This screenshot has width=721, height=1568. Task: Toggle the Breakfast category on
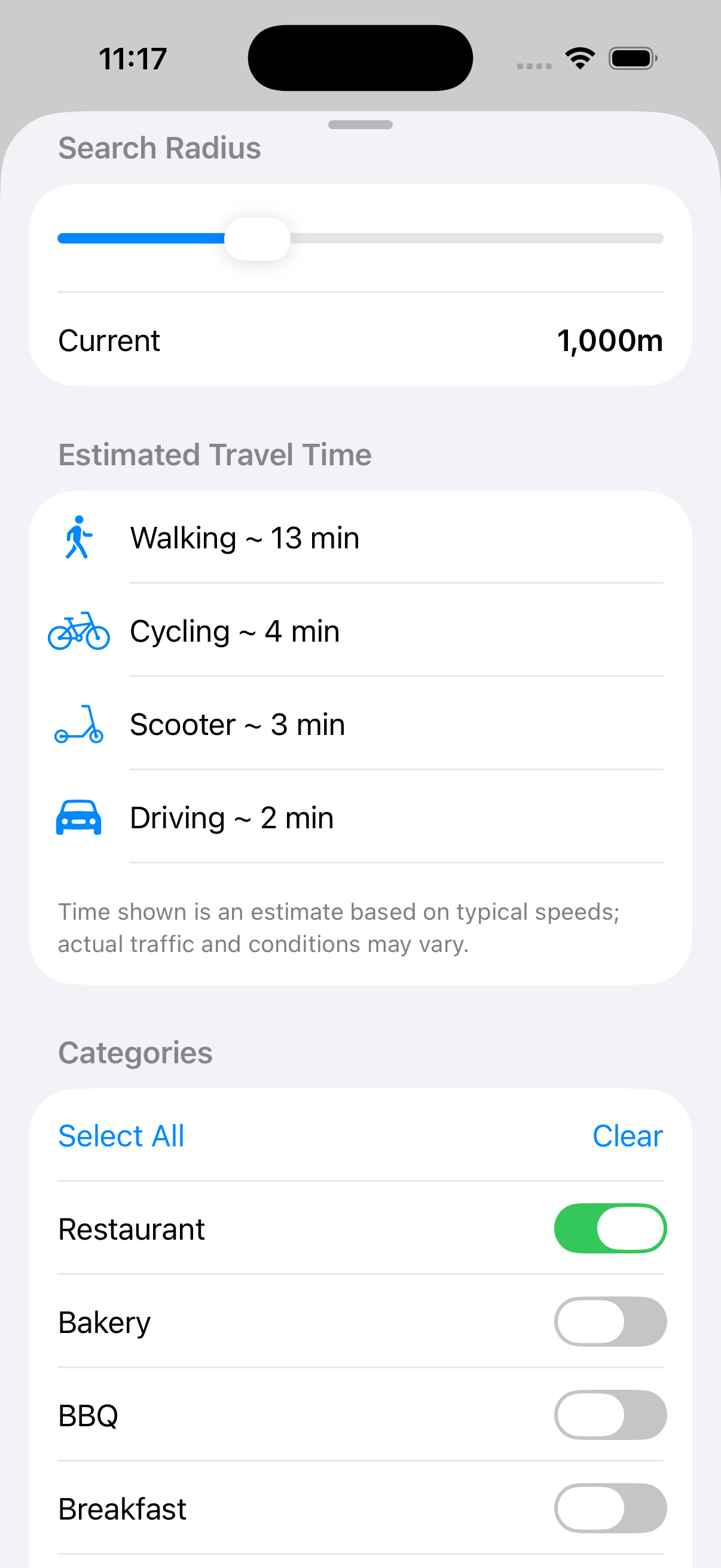click(610, 1508)
